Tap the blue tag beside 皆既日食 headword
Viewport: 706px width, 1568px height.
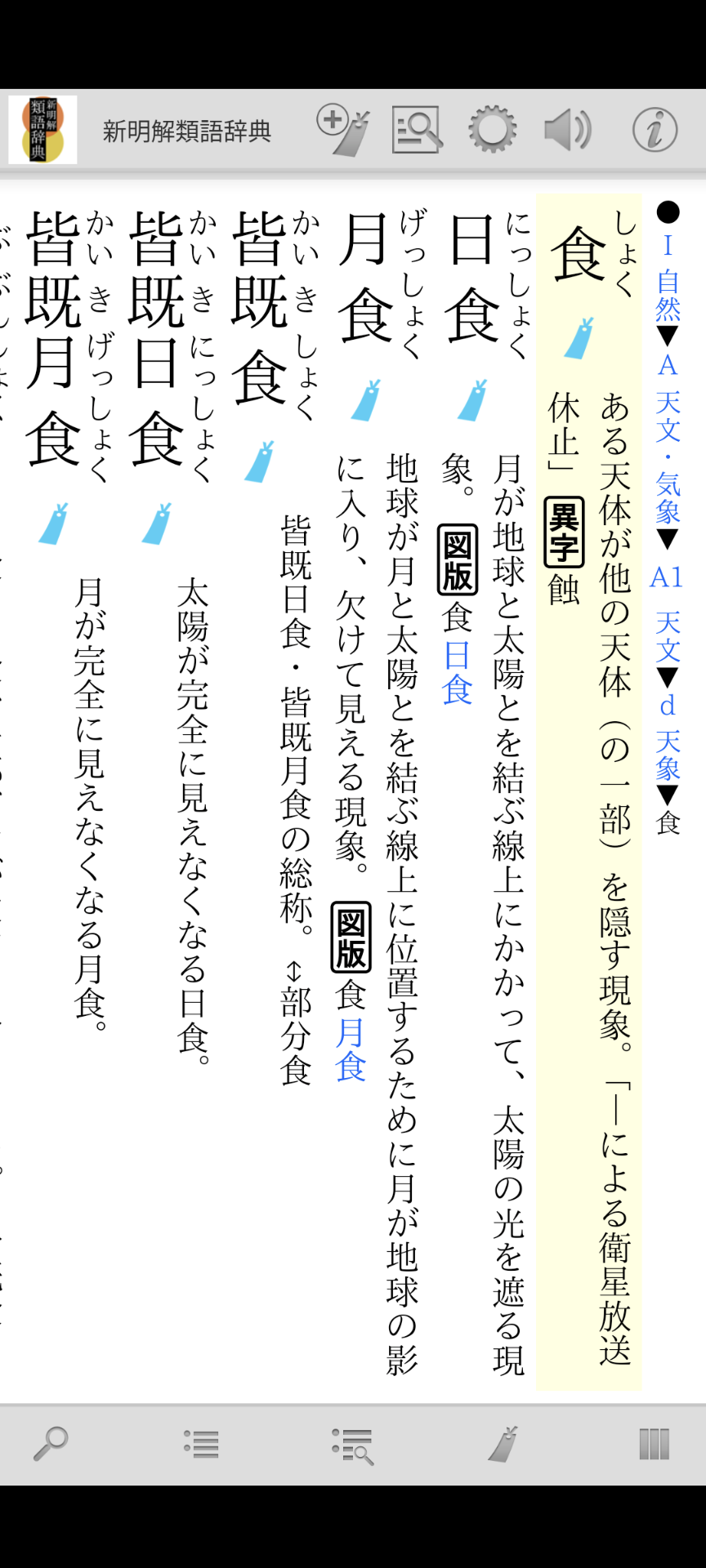pos(156,523)
